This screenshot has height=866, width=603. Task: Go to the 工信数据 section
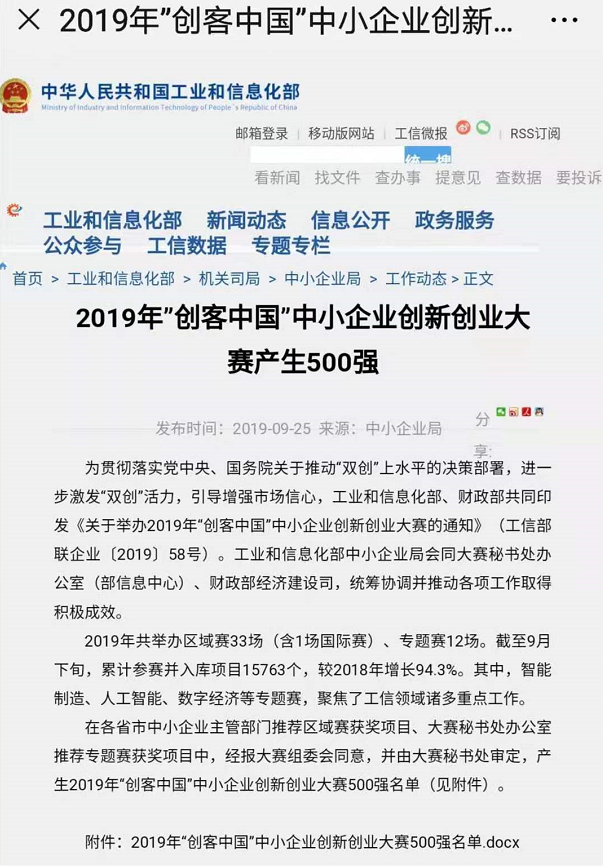point(186,245)
